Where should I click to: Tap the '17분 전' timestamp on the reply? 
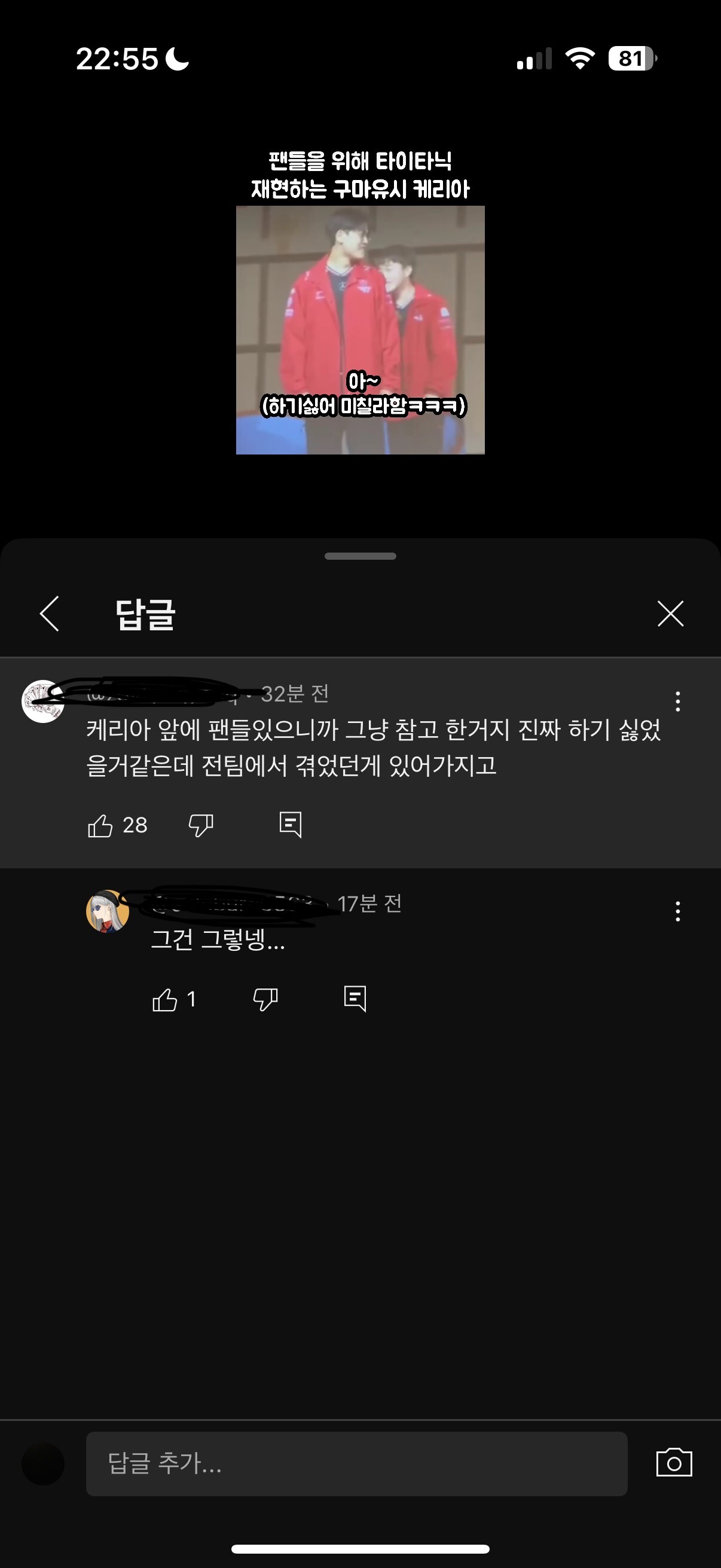[x=373, y=907]
